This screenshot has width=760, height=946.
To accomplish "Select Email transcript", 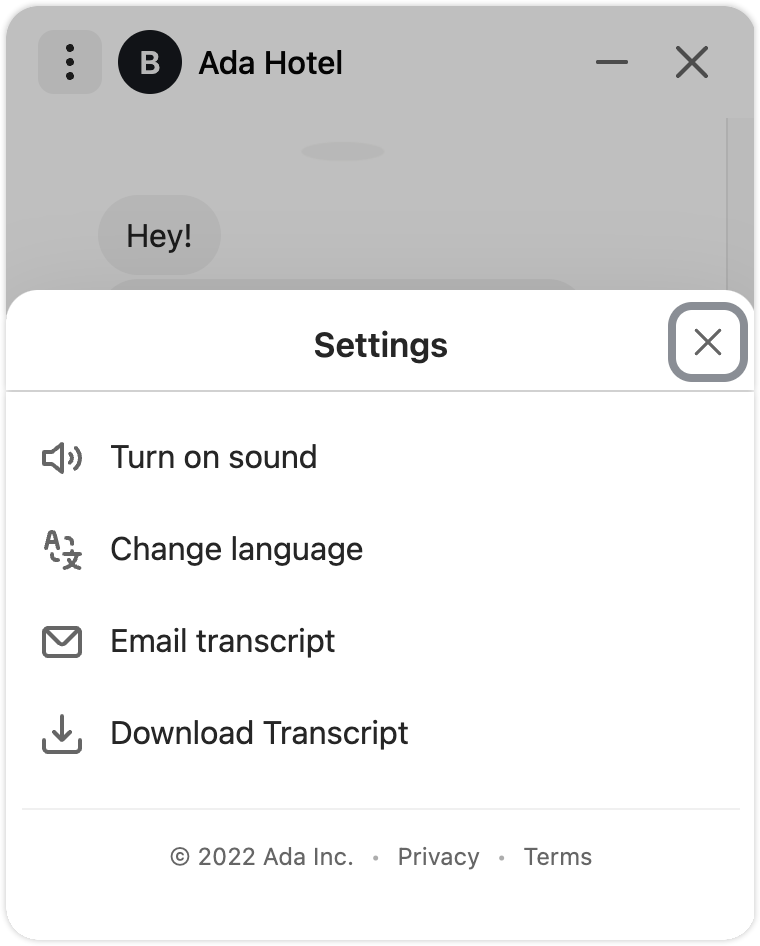I will (x=222, y=641).
